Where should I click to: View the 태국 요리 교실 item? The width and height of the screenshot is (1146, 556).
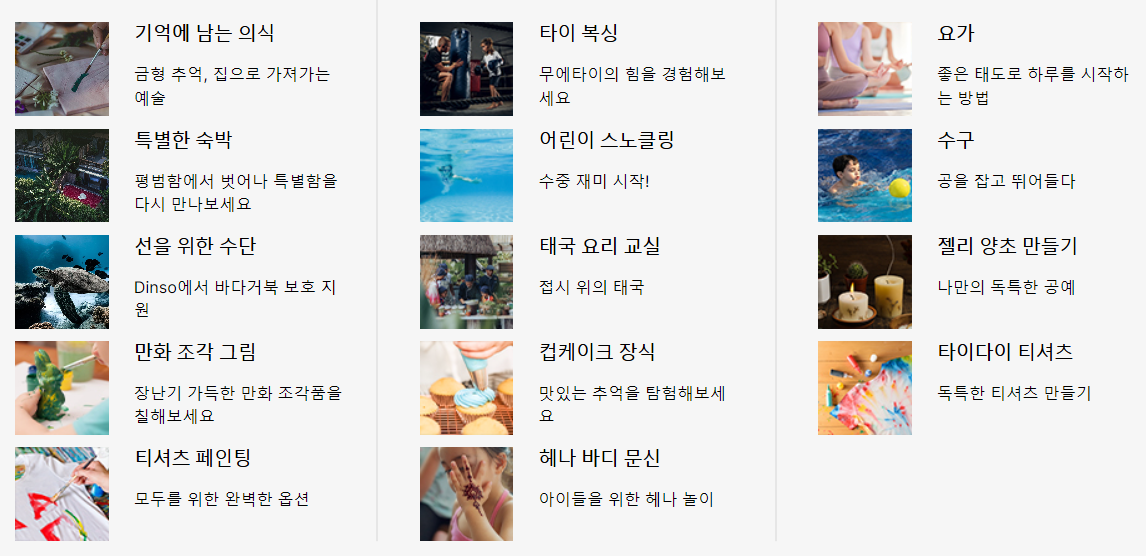(574, 282)
